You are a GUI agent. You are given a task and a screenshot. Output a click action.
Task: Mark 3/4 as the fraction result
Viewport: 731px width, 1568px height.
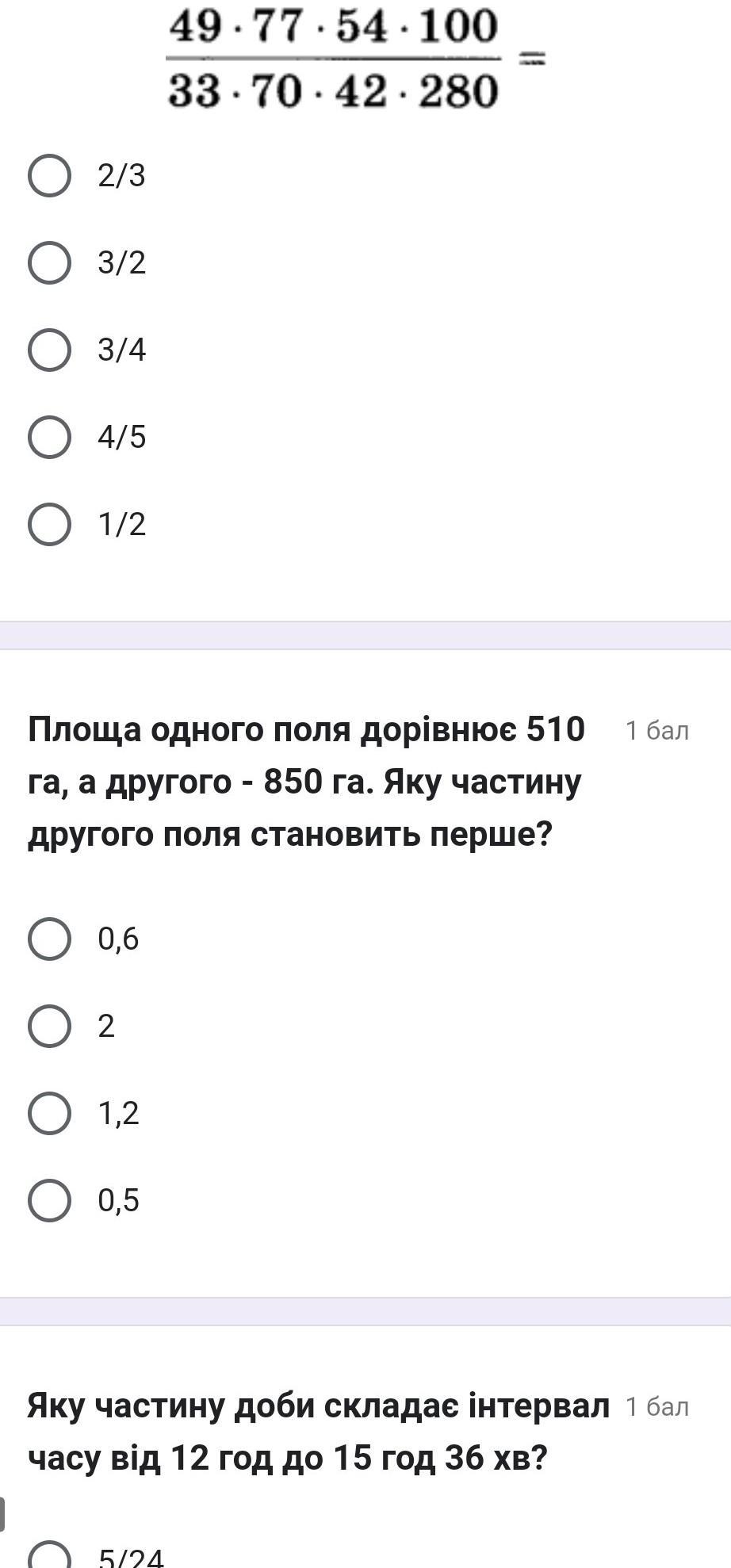click(x=50, y=350)
